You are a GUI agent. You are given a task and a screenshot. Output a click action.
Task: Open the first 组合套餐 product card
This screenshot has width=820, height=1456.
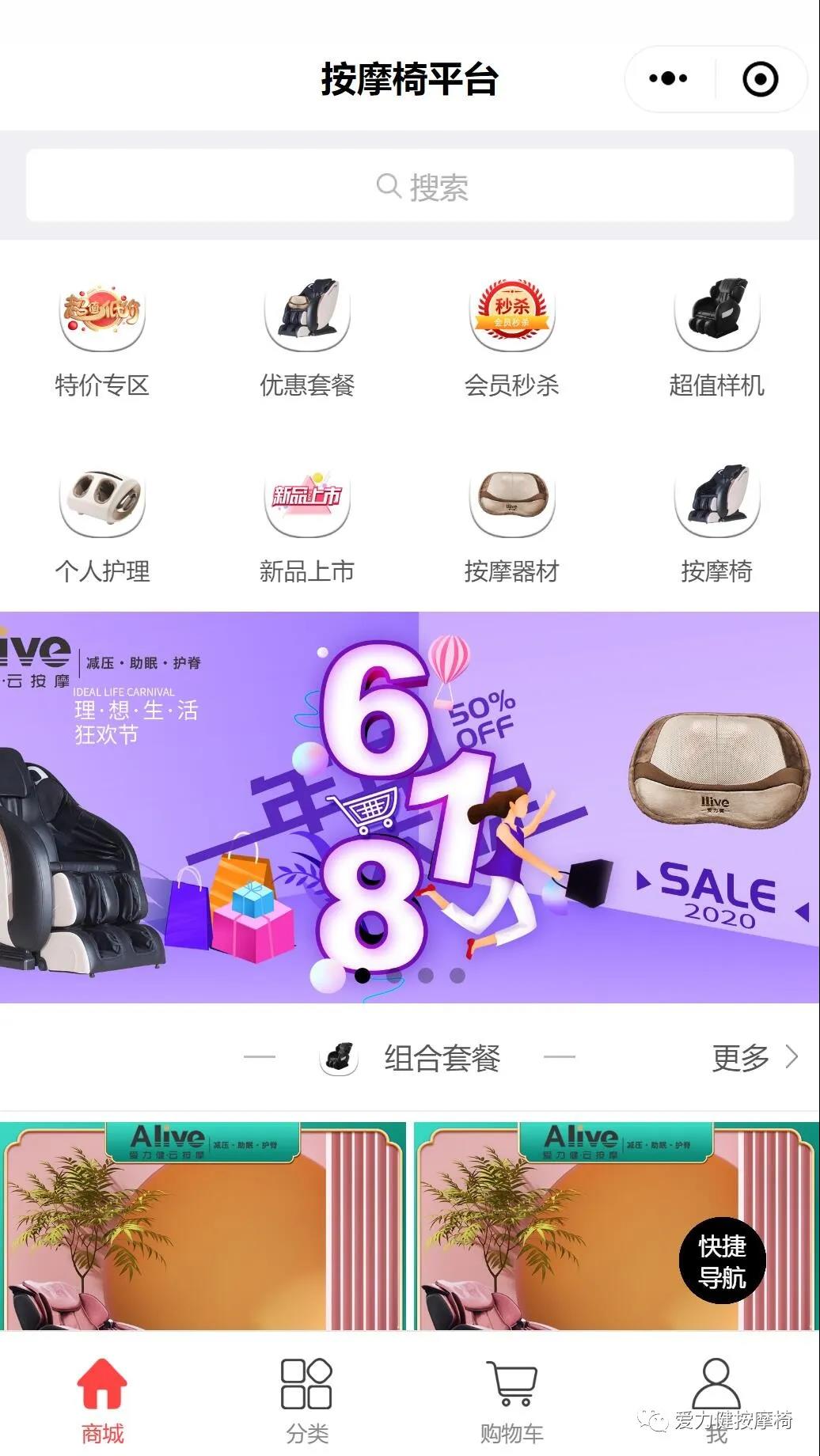tap(203, 1227)
